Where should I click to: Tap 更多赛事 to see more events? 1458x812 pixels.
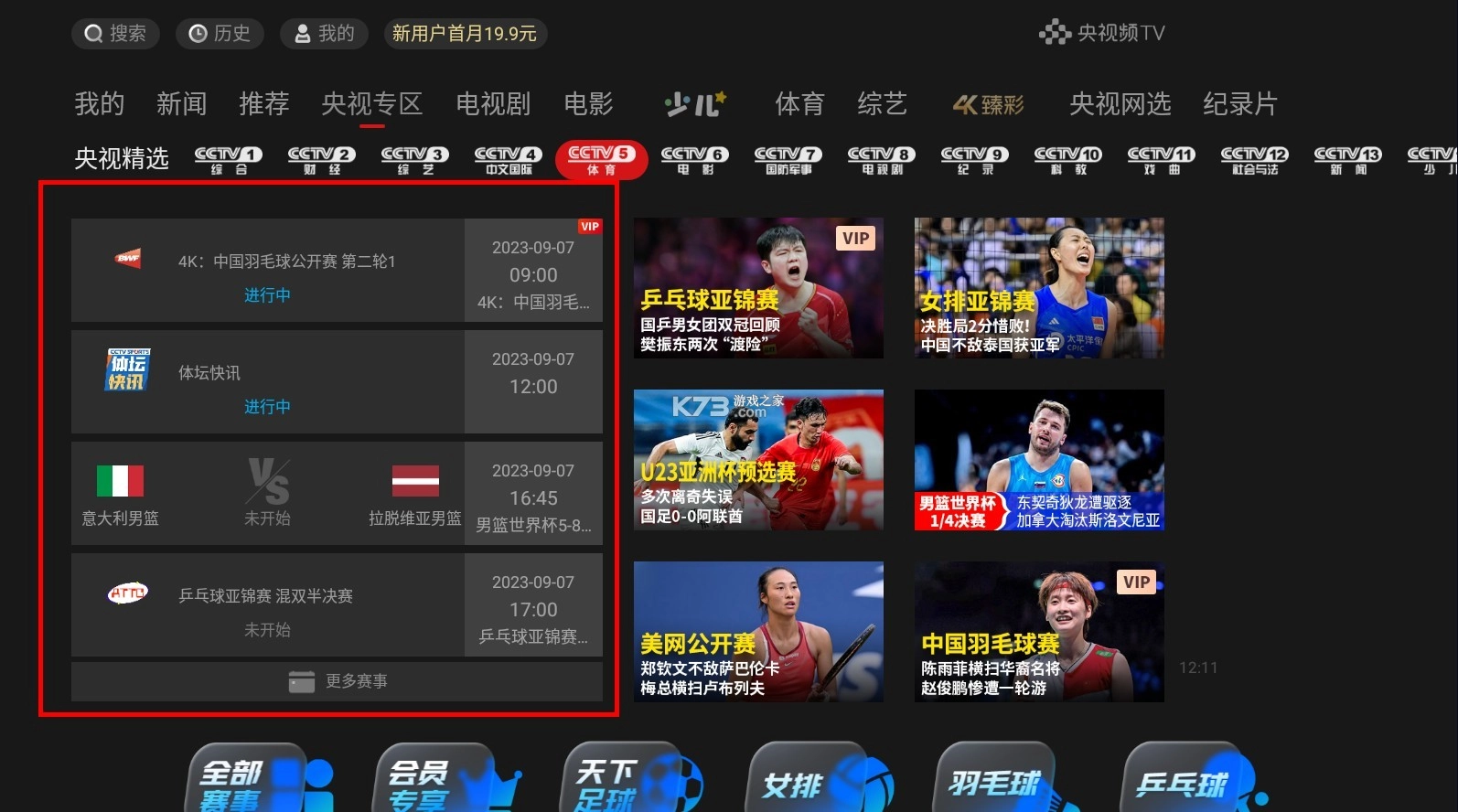337,681
